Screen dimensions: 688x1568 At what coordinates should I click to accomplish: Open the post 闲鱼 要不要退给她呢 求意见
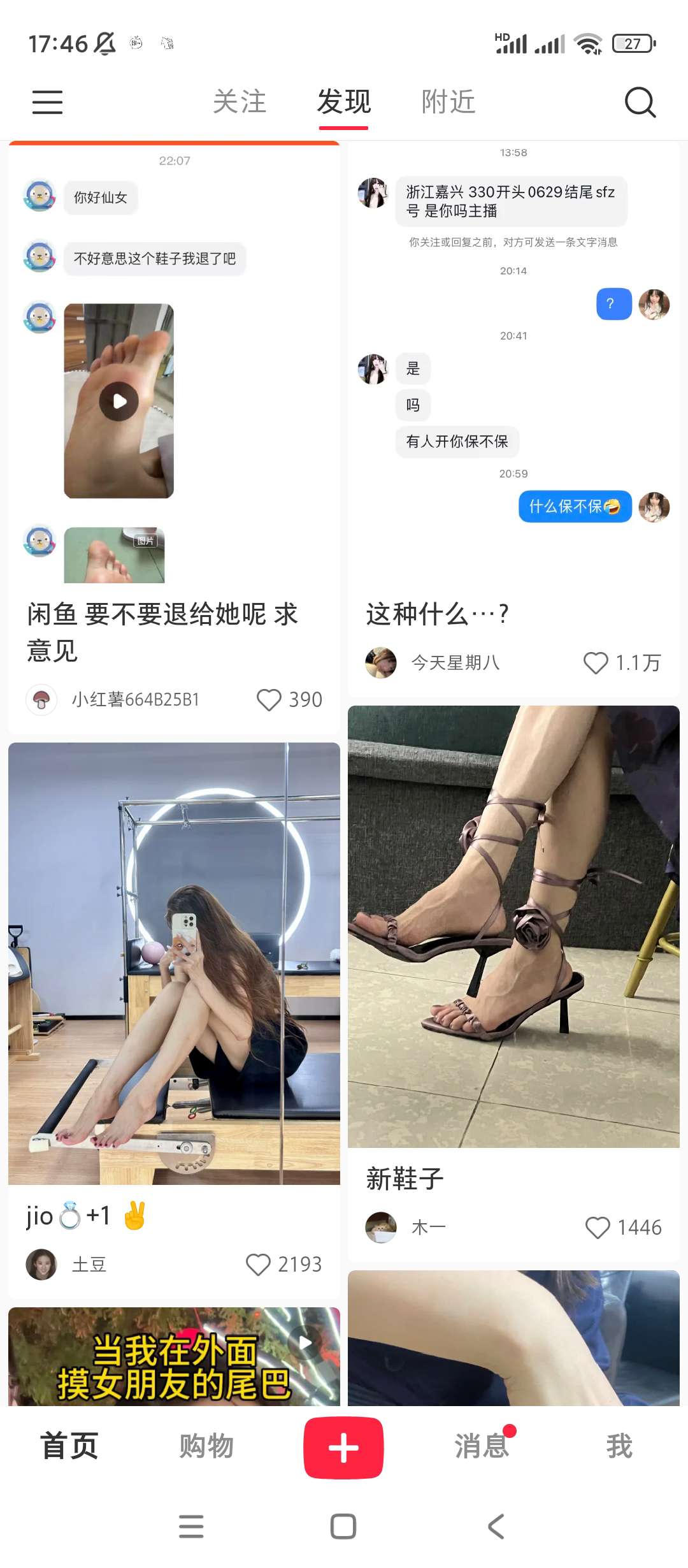click(x=162, y=631)
